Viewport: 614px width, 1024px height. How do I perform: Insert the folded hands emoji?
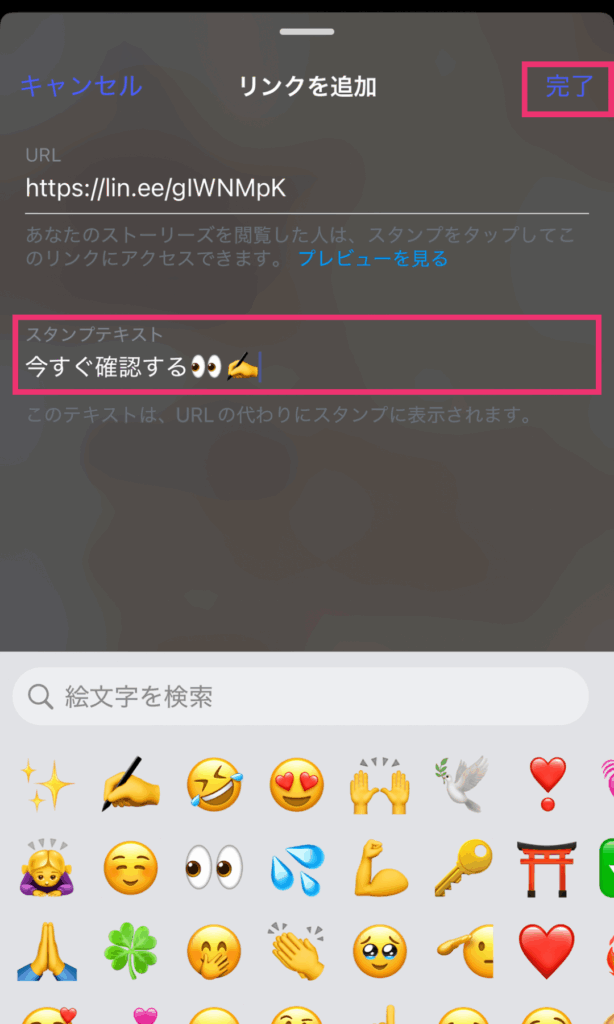click(x=47, y=950)
